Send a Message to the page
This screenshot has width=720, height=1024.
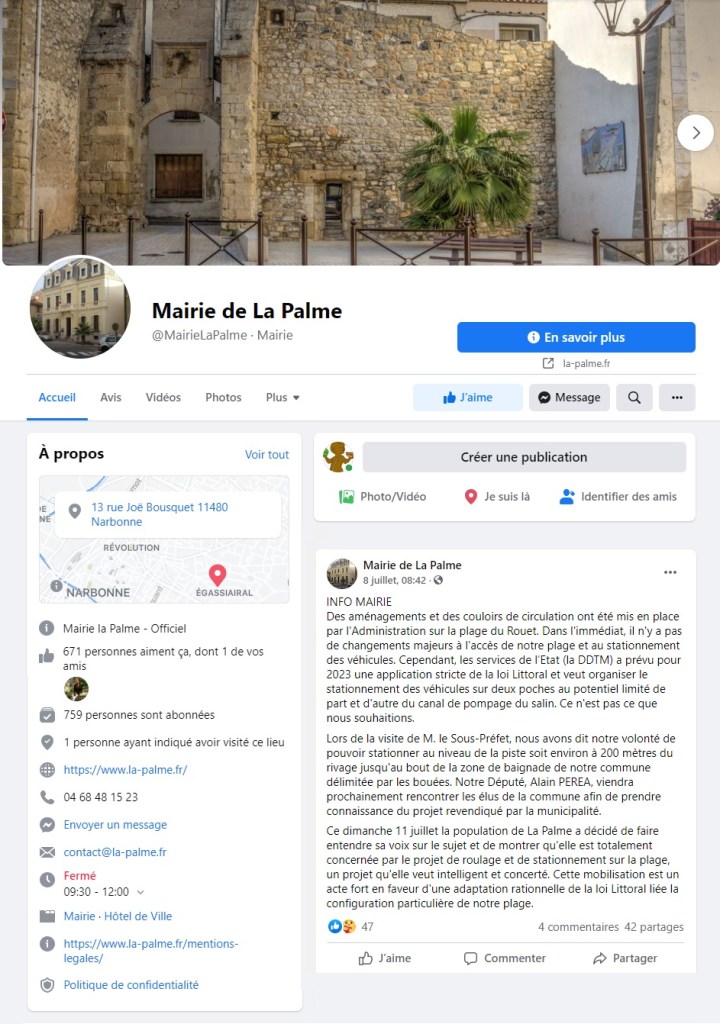point(569,397)
